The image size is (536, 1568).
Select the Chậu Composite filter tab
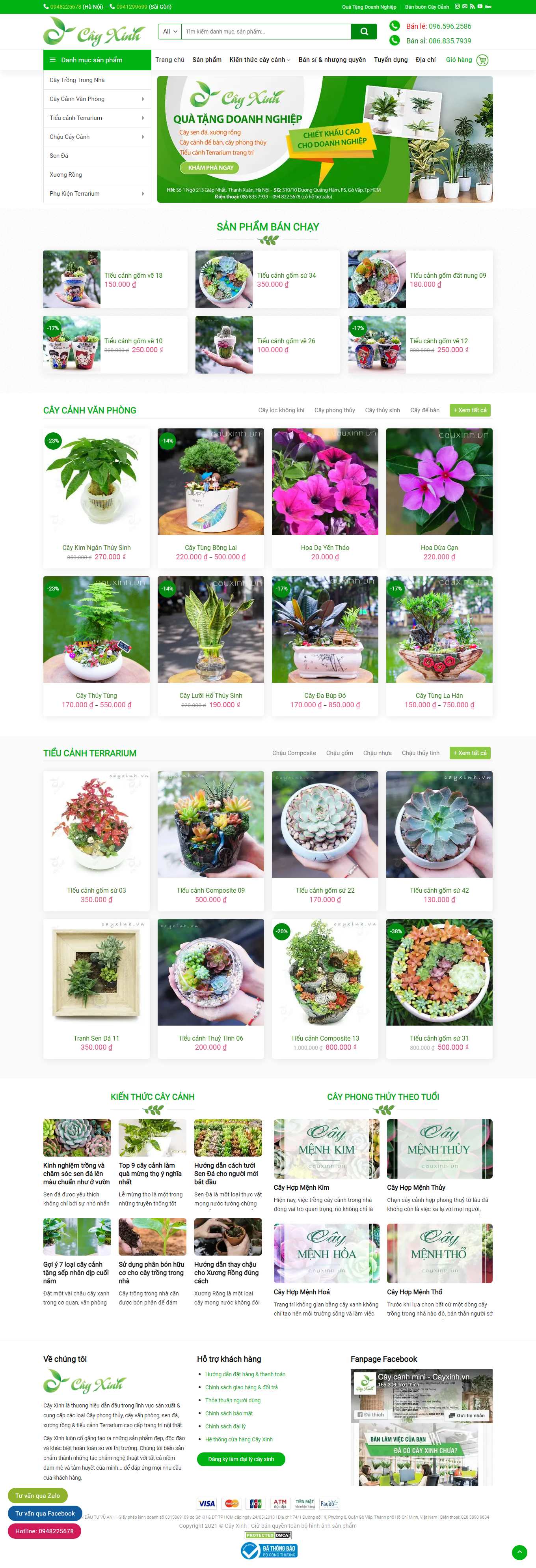click(x=294, y=753)
